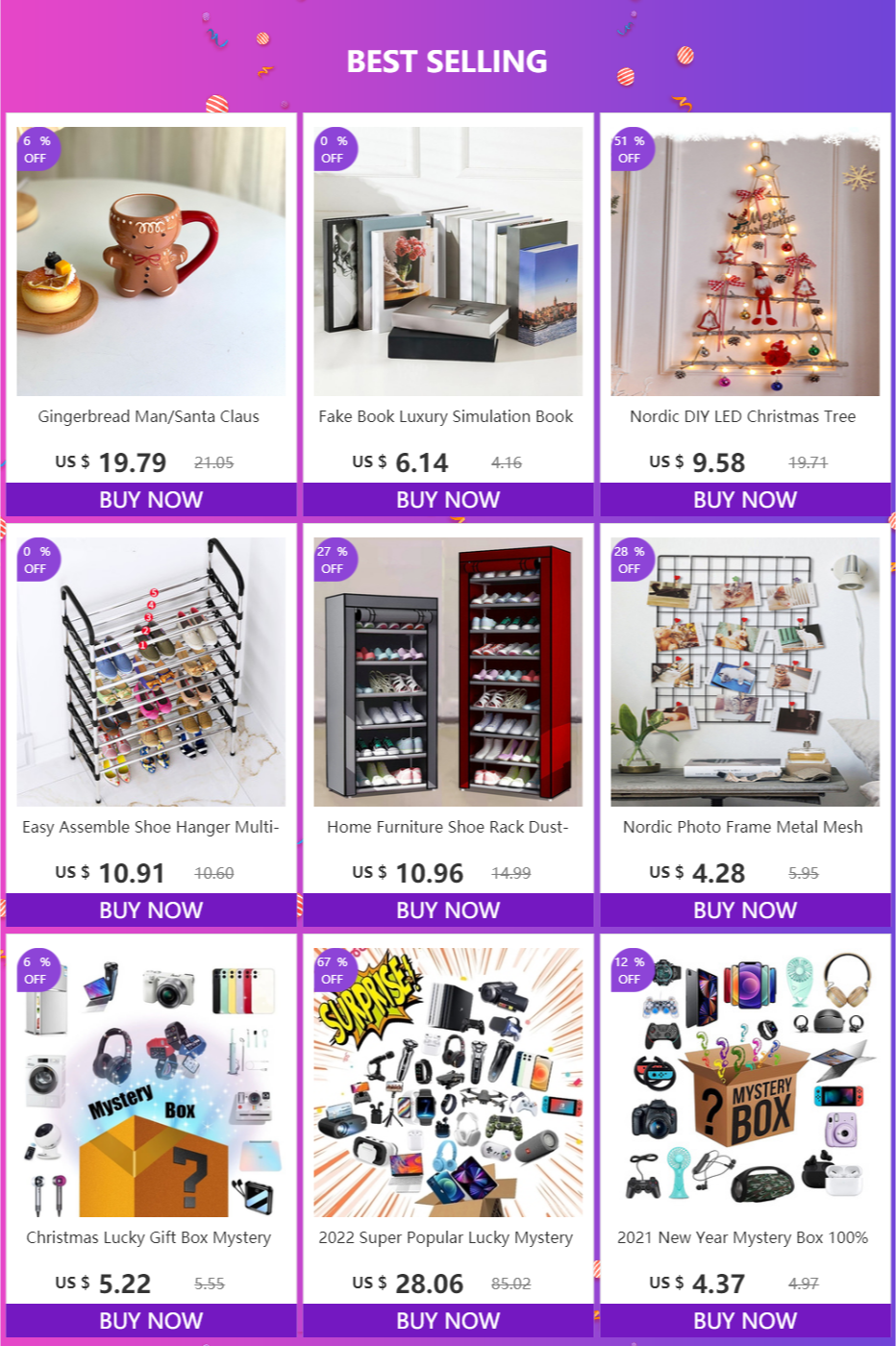Viewport: 896px width, 1346px height.
Task: Tap BUY NOW for Gingerbread Man/Santa Claus mug
Action: pyautogui.click(x=151, y=500)
